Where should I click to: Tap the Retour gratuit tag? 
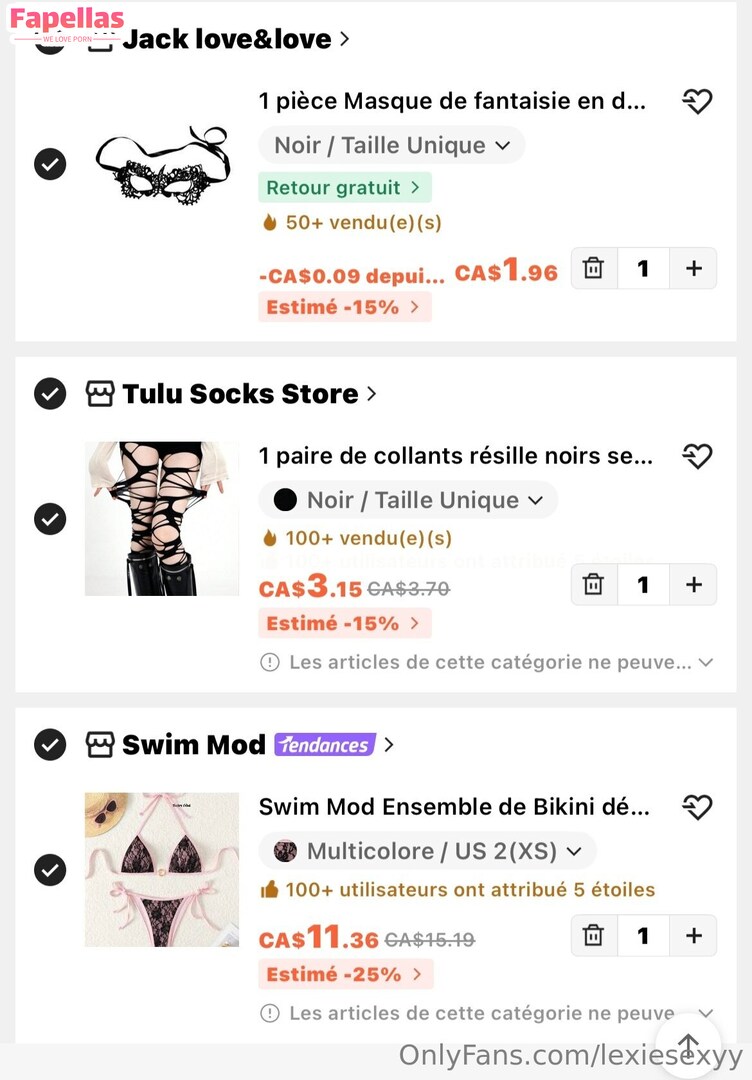pos(344,188)
